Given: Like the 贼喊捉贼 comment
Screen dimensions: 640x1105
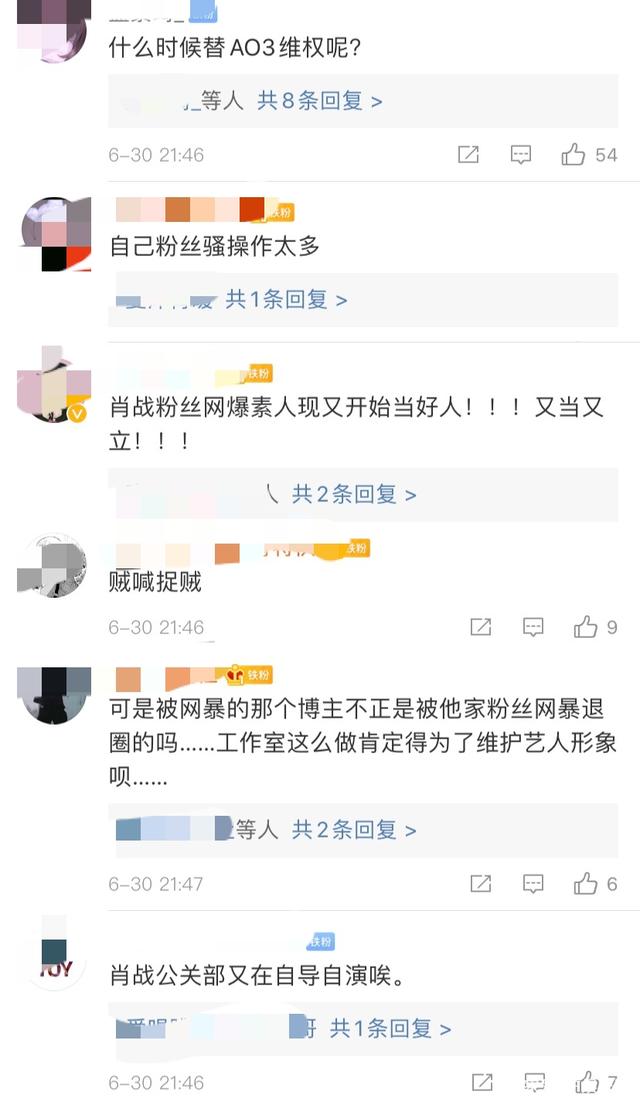Looking at the screenshot, I should [585, 626].
